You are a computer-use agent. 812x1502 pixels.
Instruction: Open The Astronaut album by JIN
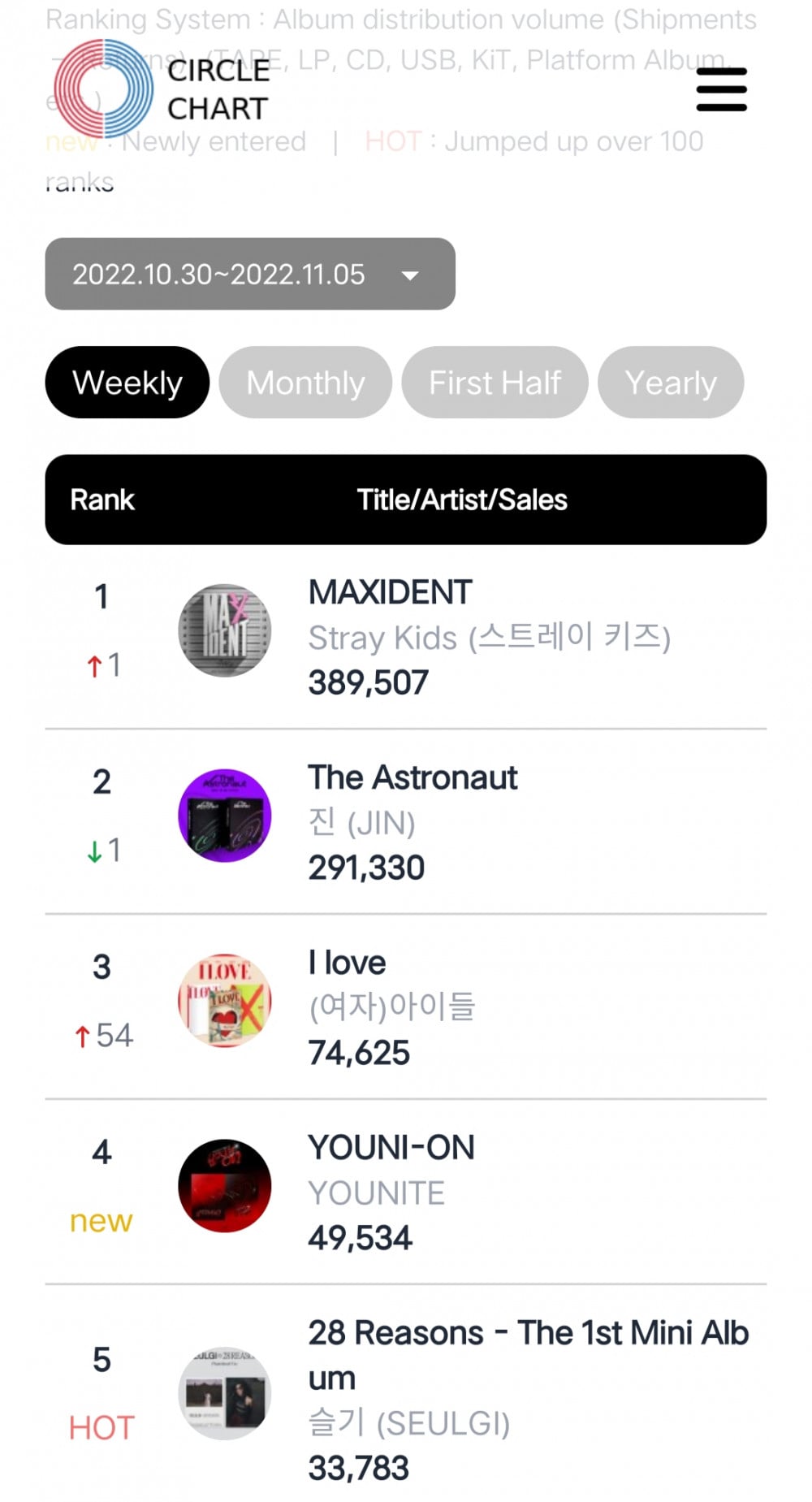[x=412, y=778]
